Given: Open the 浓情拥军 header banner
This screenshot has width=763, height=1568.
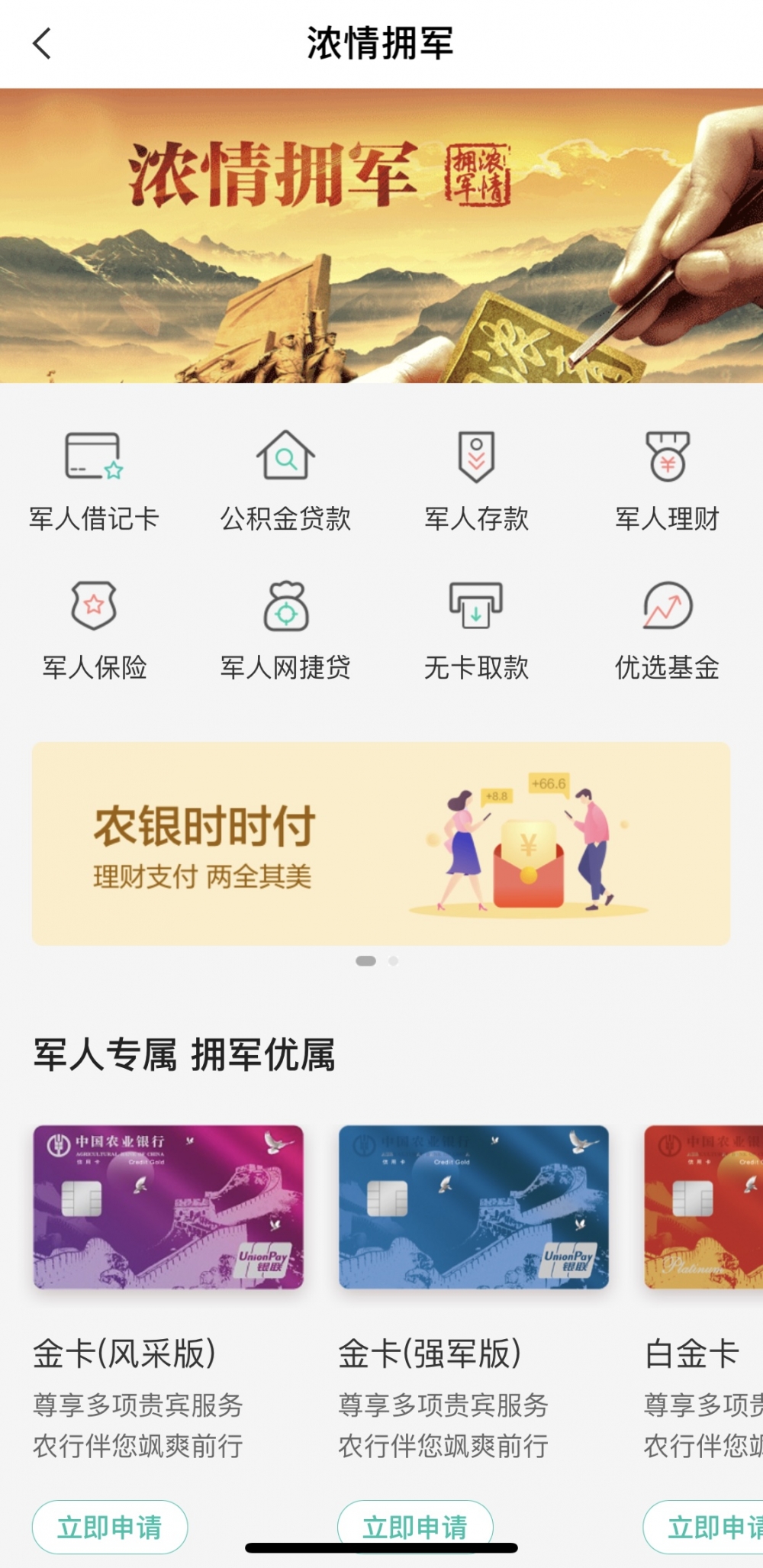Looking at the screenshot, I should (381, 235).
